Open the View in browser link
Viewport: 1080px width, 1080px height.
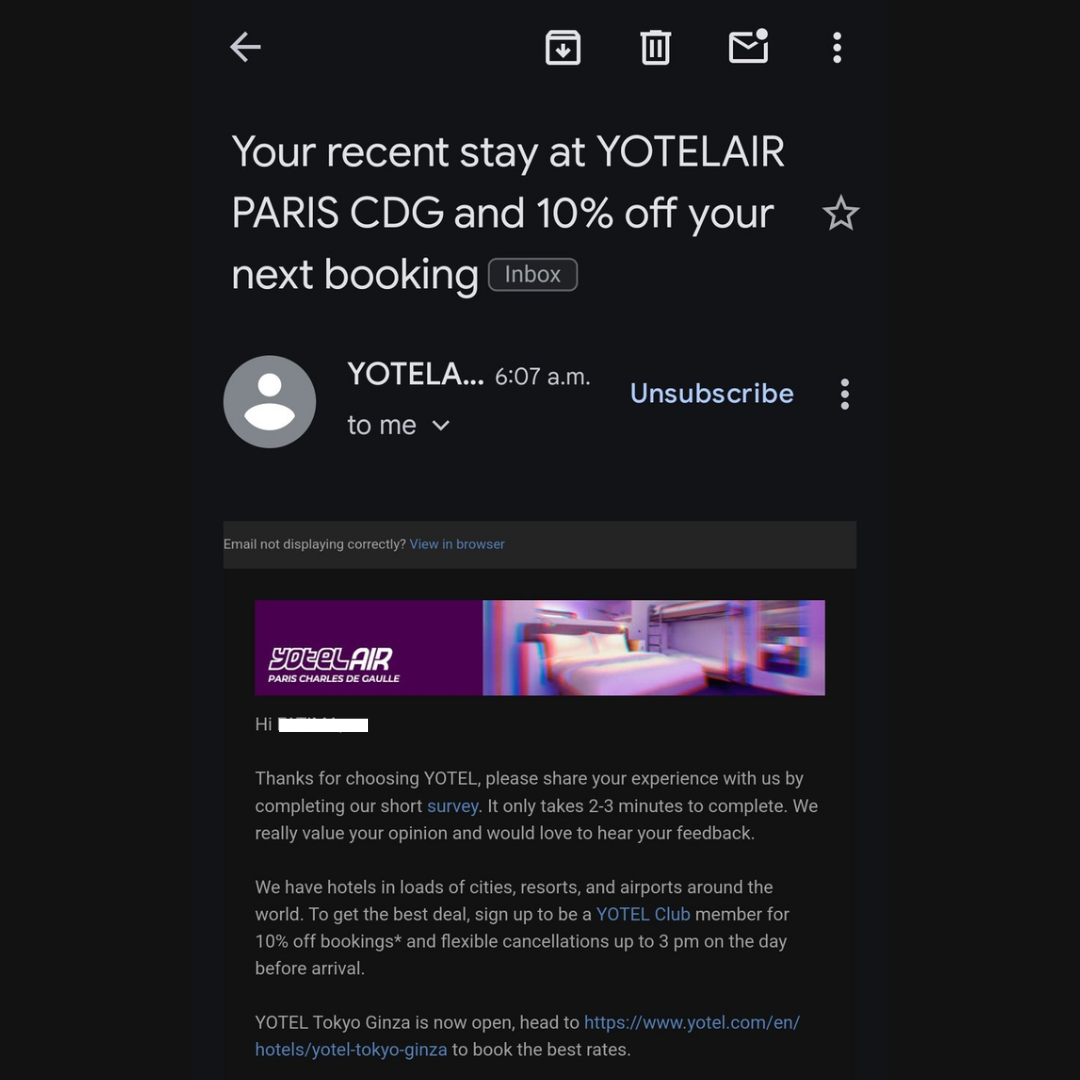click(x=457, y=544)
